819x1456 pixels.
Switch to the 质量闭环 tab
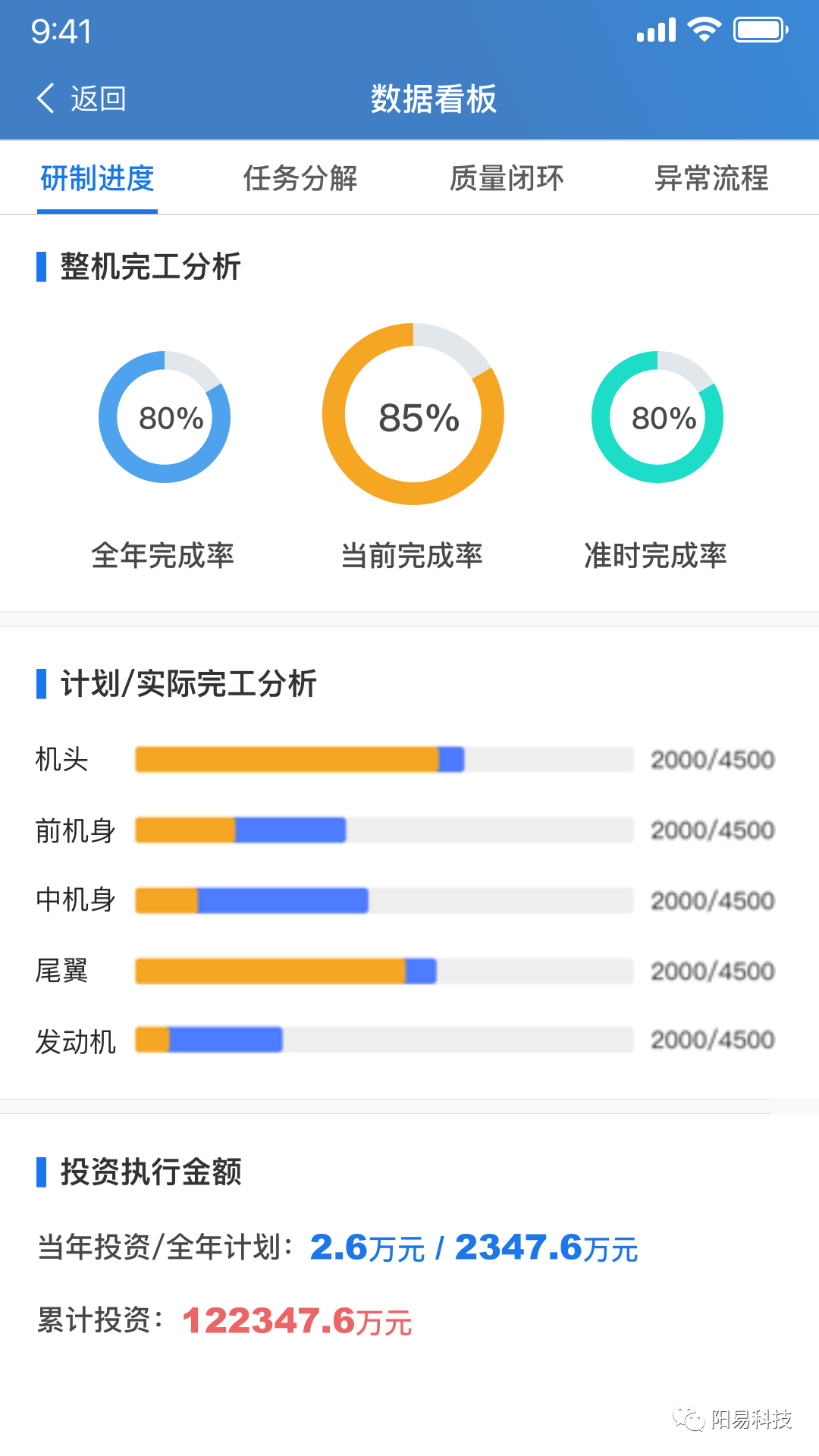tap(505, 179)
